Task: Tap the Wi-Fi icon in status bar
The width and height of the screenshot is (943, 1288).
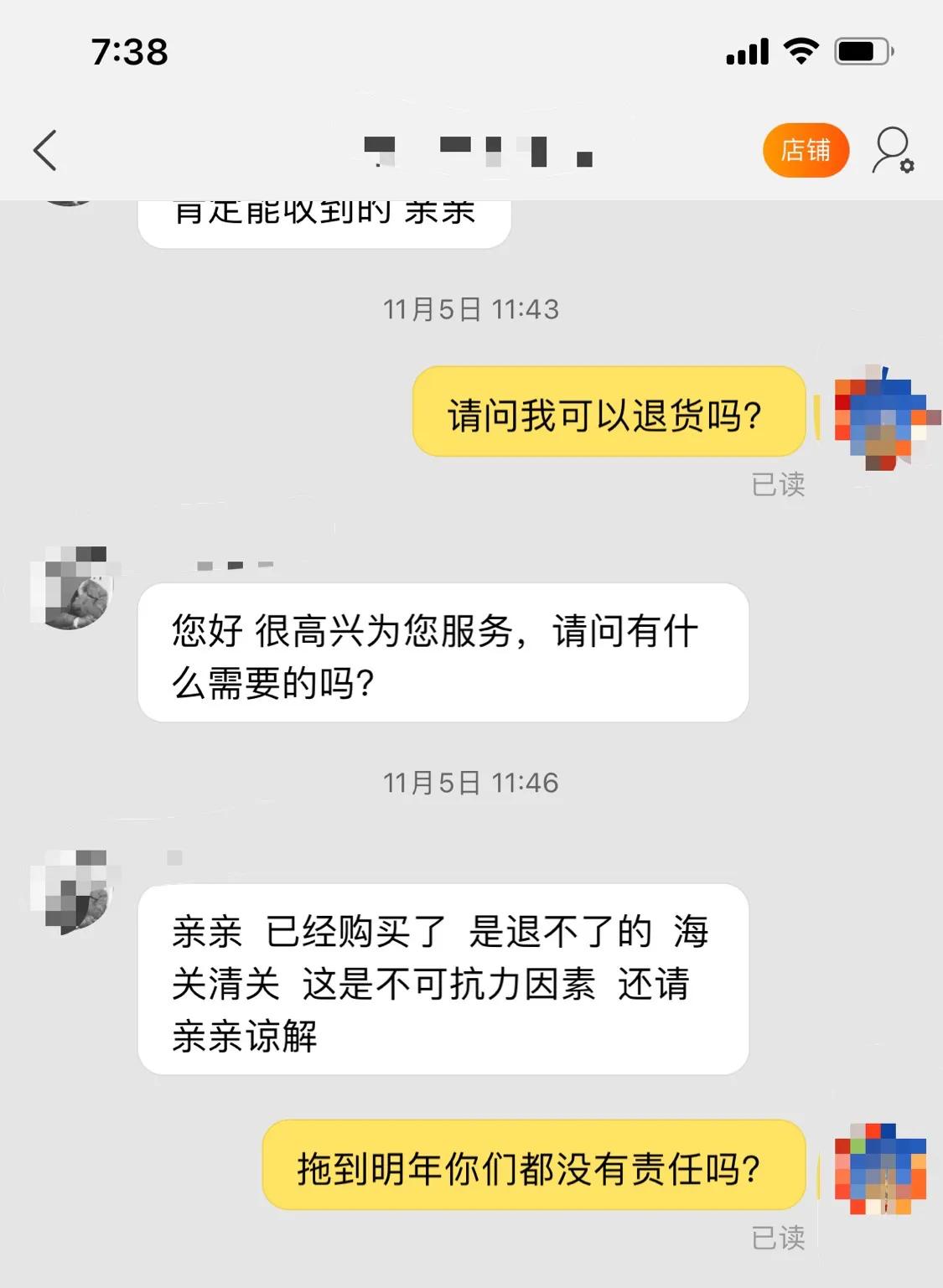Action: pyautogui.click(x=799, y=52)
